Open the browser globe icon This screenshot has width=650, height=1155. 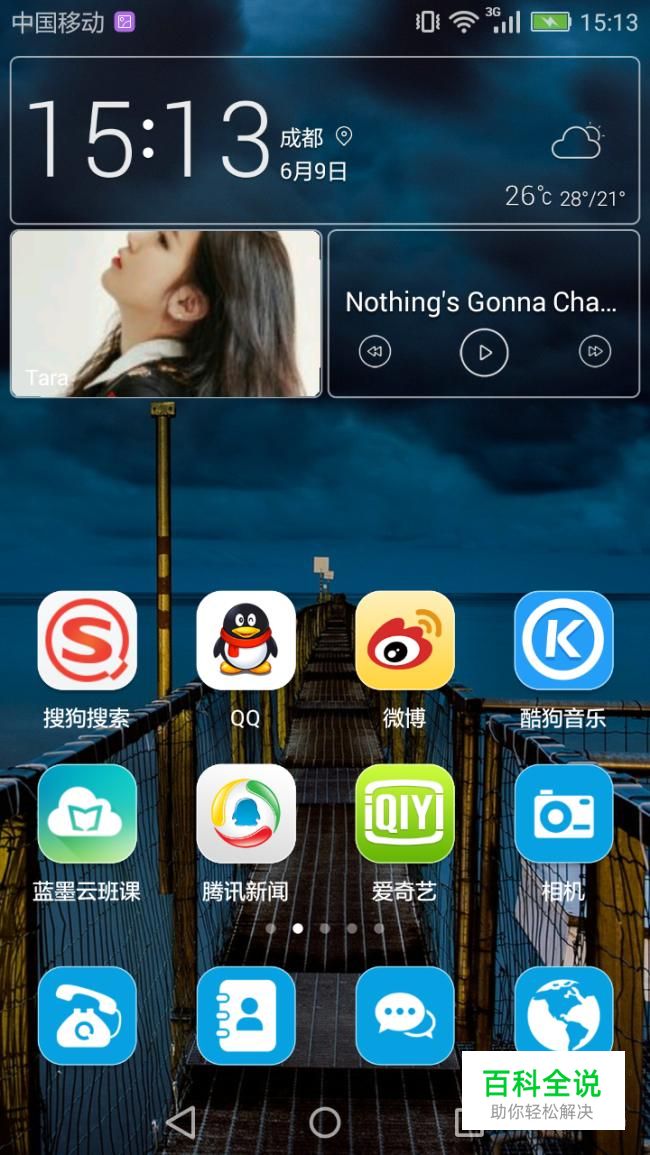click(x=564, y=1009)
